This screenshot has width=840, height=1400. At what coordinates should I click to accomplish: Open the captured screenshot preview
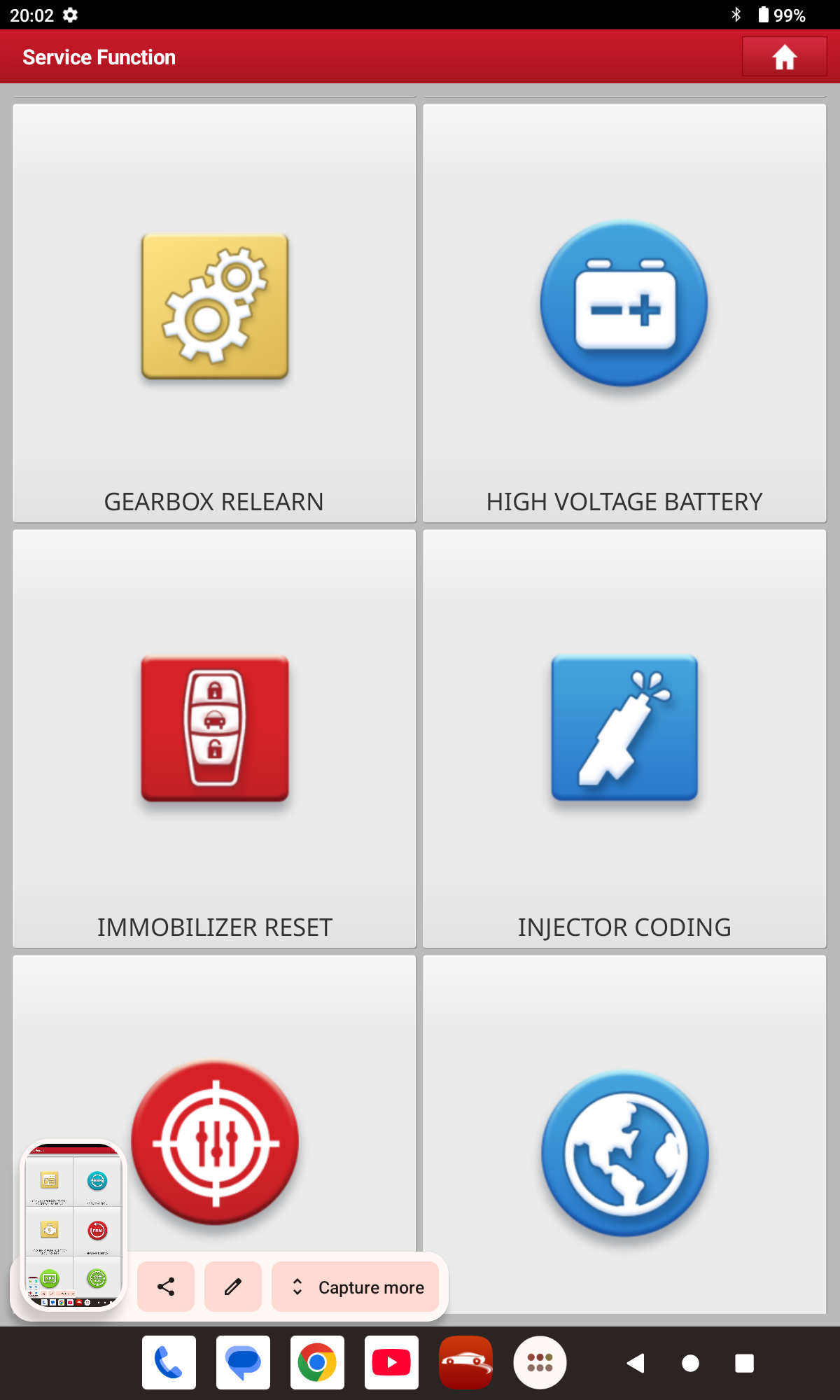tap(73, 1225)
